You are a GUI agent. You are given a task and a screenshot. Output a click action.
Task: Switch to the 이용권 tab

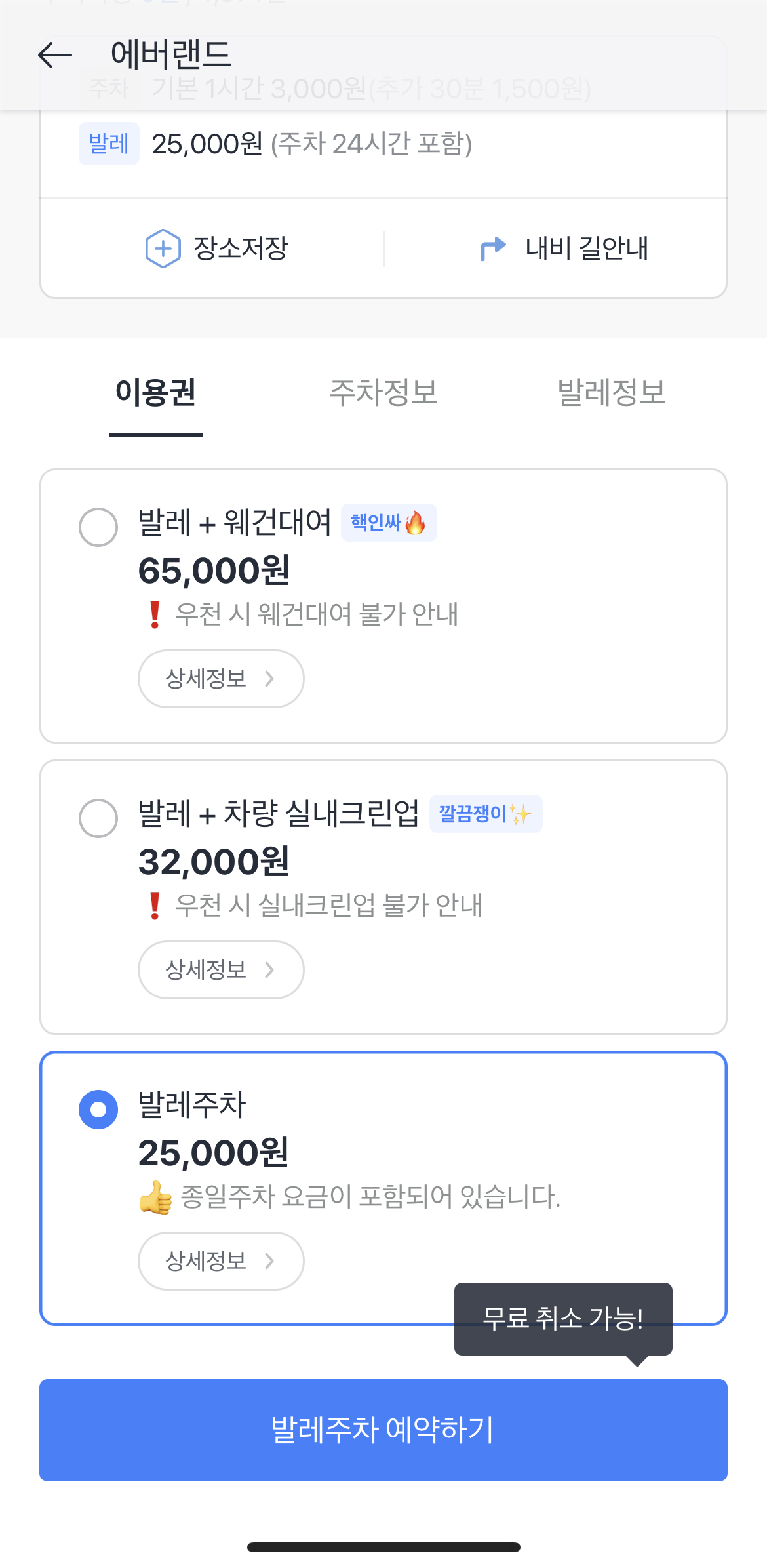(155, 393)
